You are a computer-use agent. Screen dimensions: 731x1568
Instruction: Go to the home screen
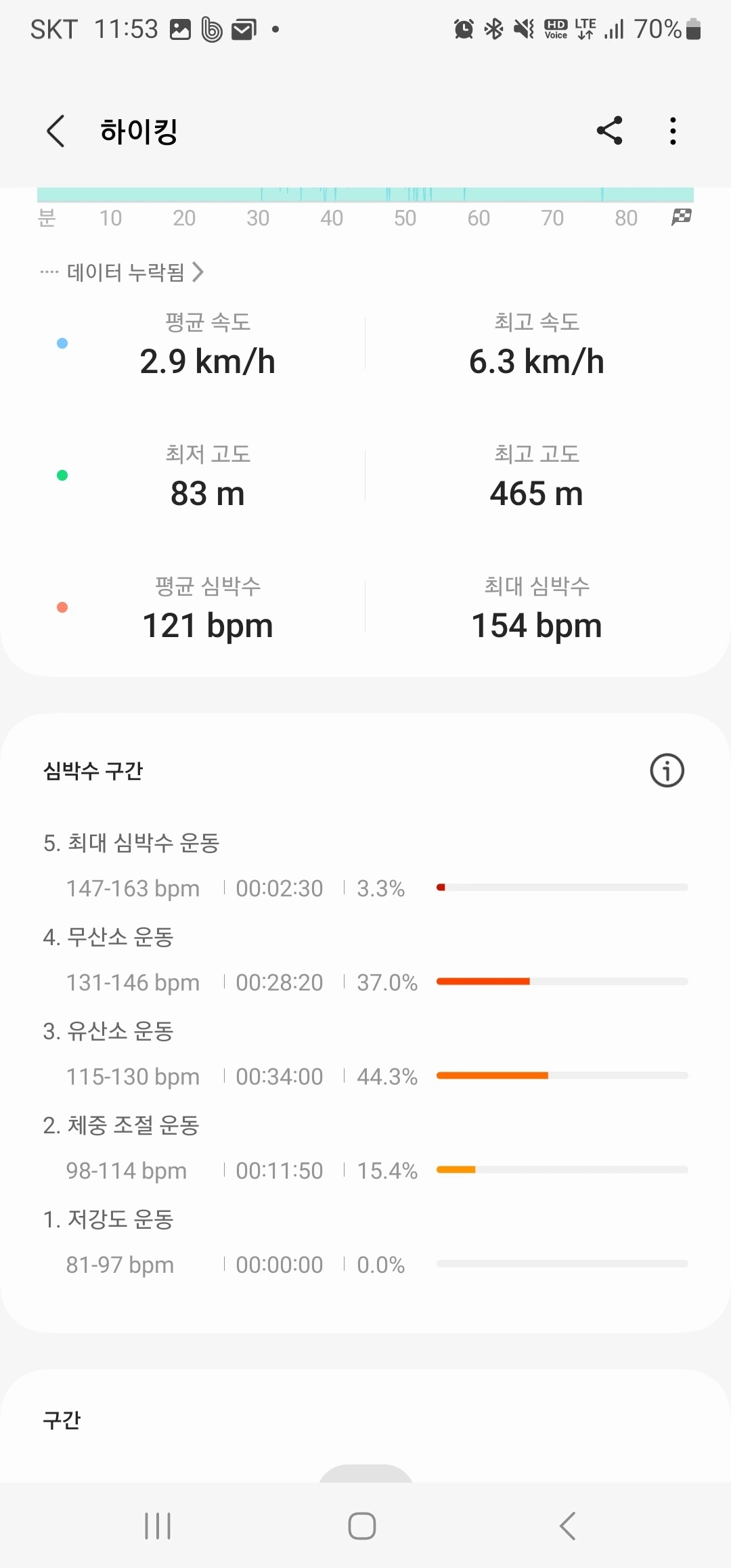tap(362, 1526)
